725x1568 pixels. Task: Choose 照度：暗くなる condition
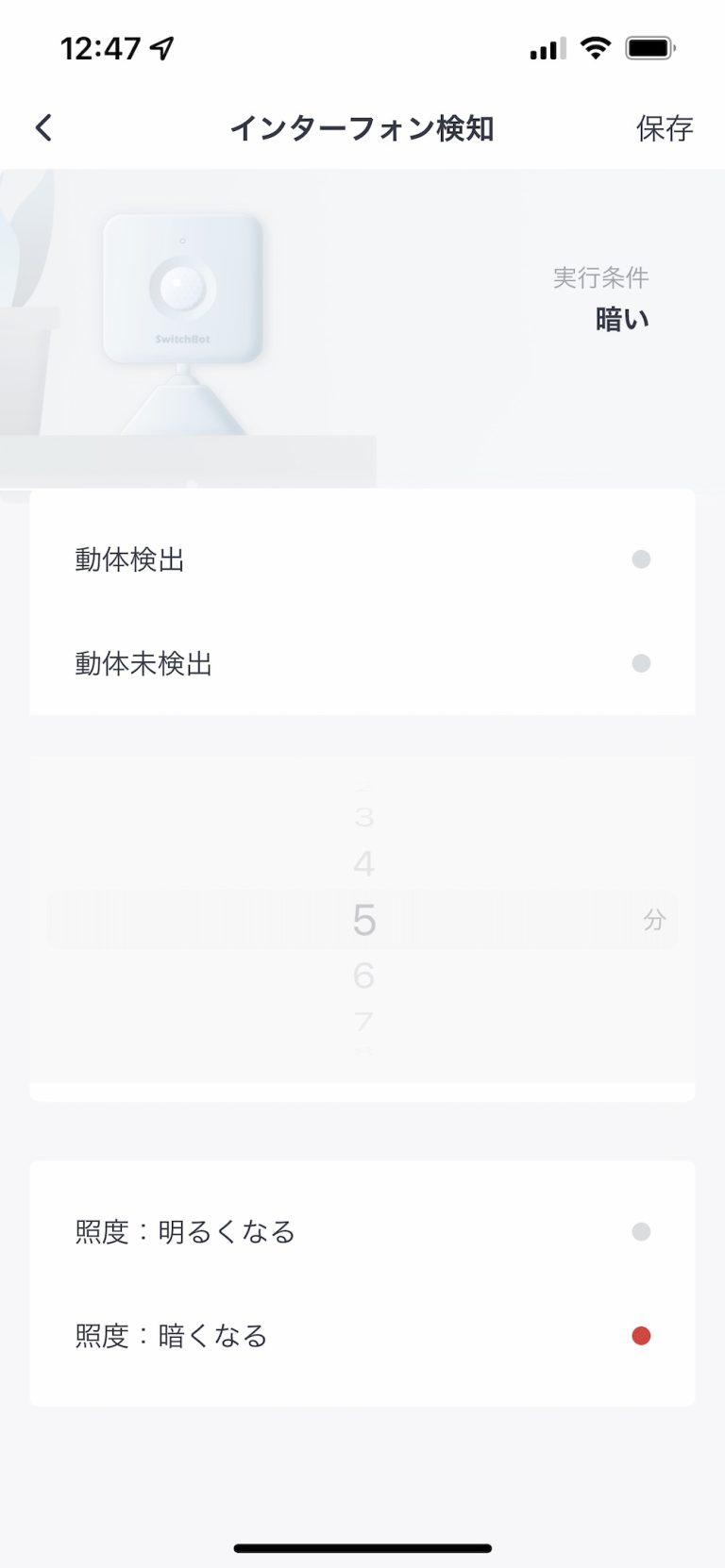tap(362, 1335)
